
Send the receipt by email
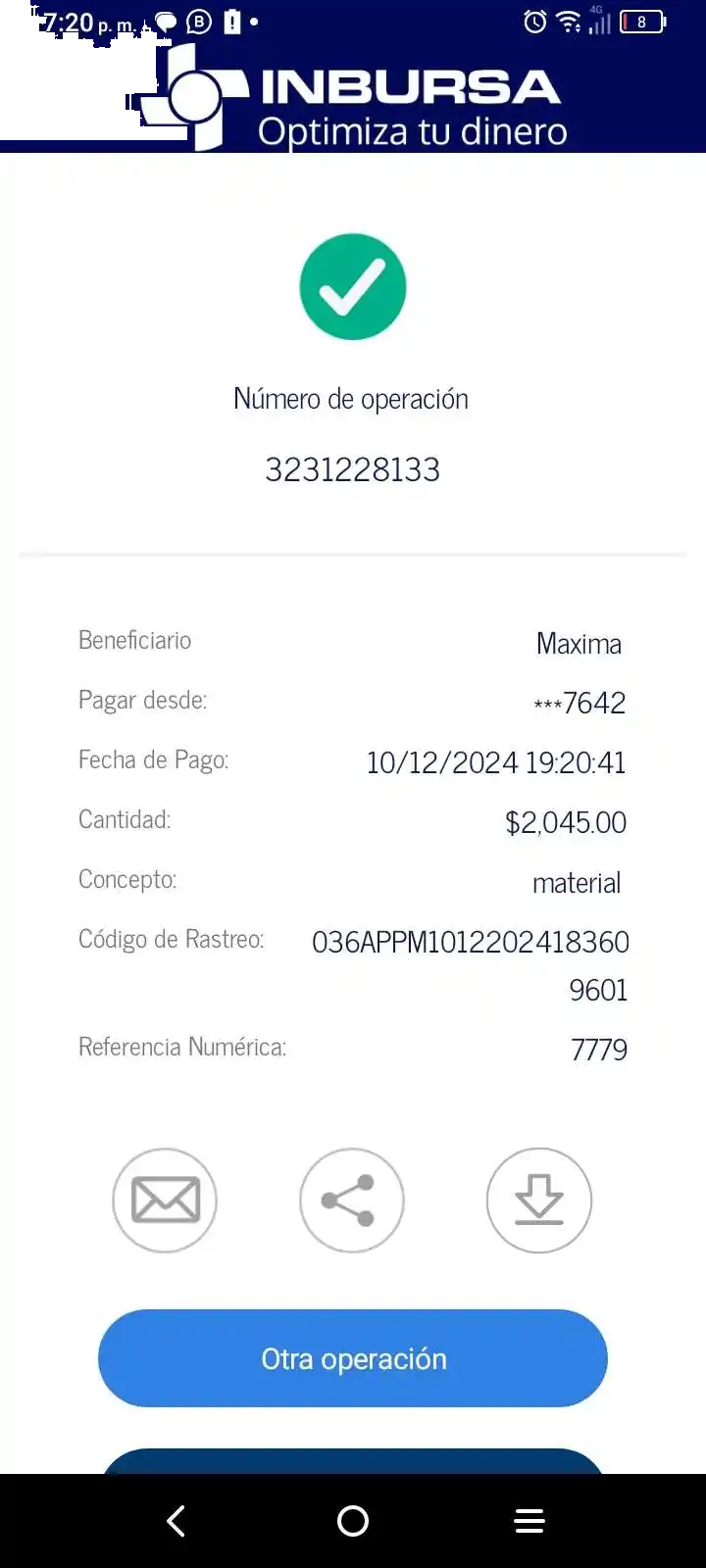click(x=165, y=1200)
